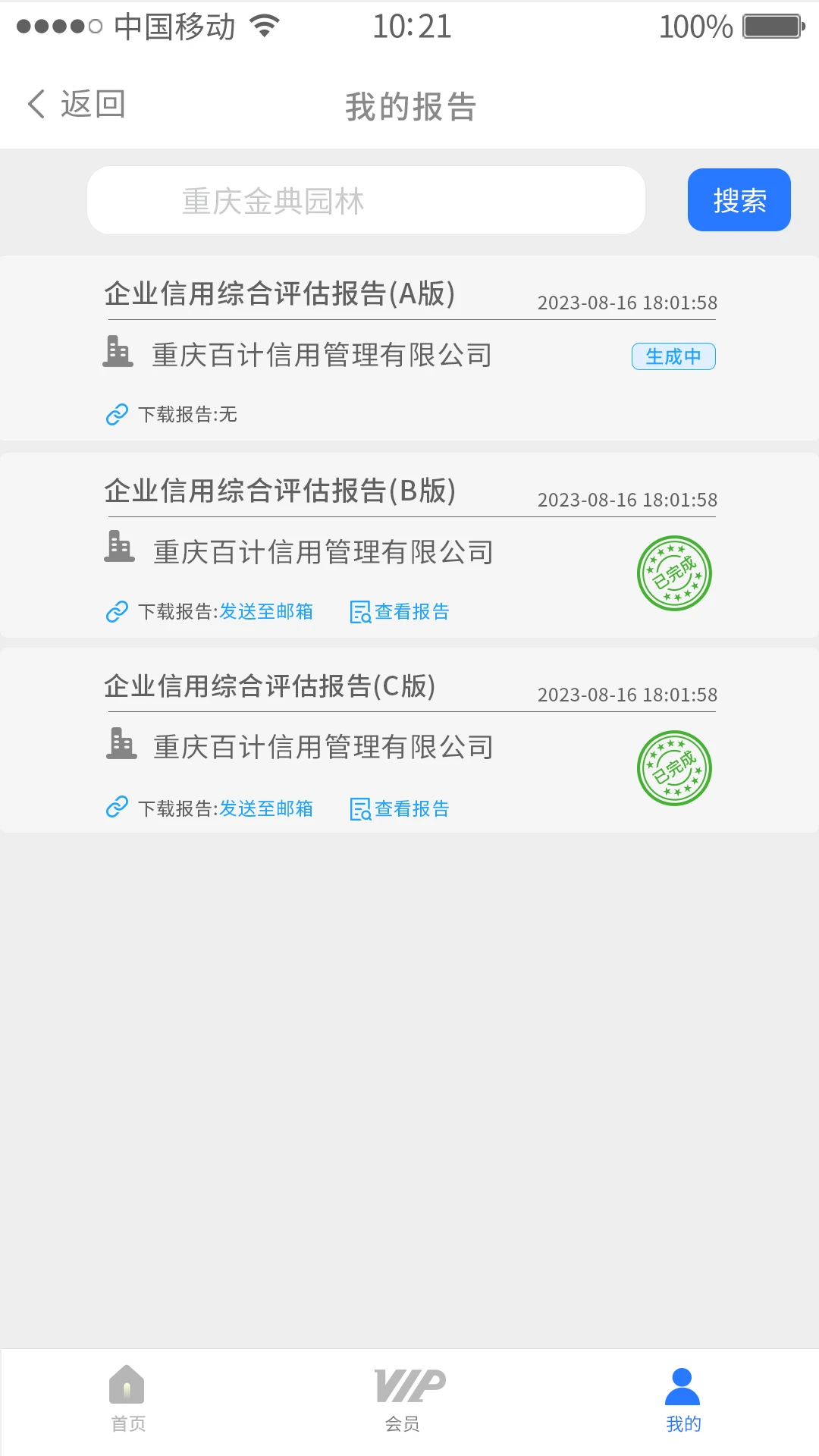
Task: Open 发送至邮箱 for B版 report
Action: point(268,610)
